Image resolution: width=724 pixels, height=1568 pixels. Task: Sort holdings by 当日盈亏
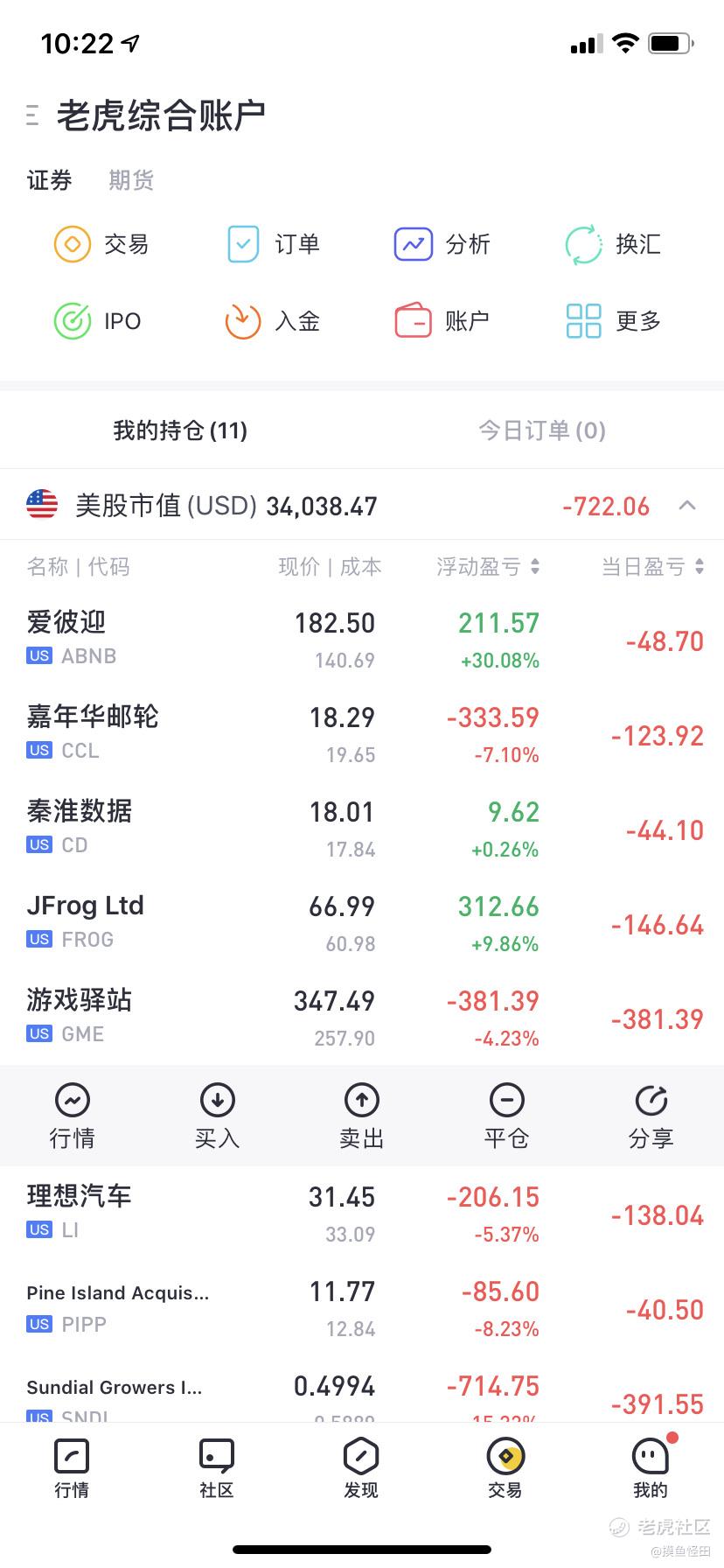click(652, 567)
